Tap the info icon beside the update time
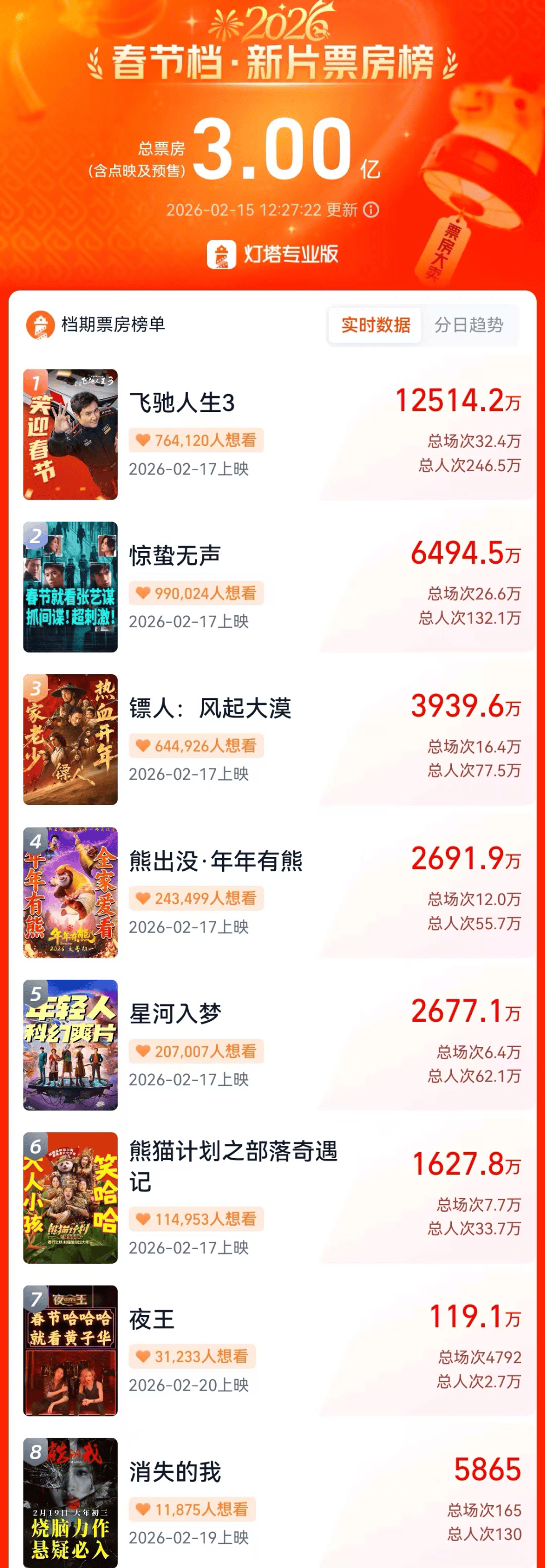545x1568 pixels. pyautogui.click(x=371, y=210)
